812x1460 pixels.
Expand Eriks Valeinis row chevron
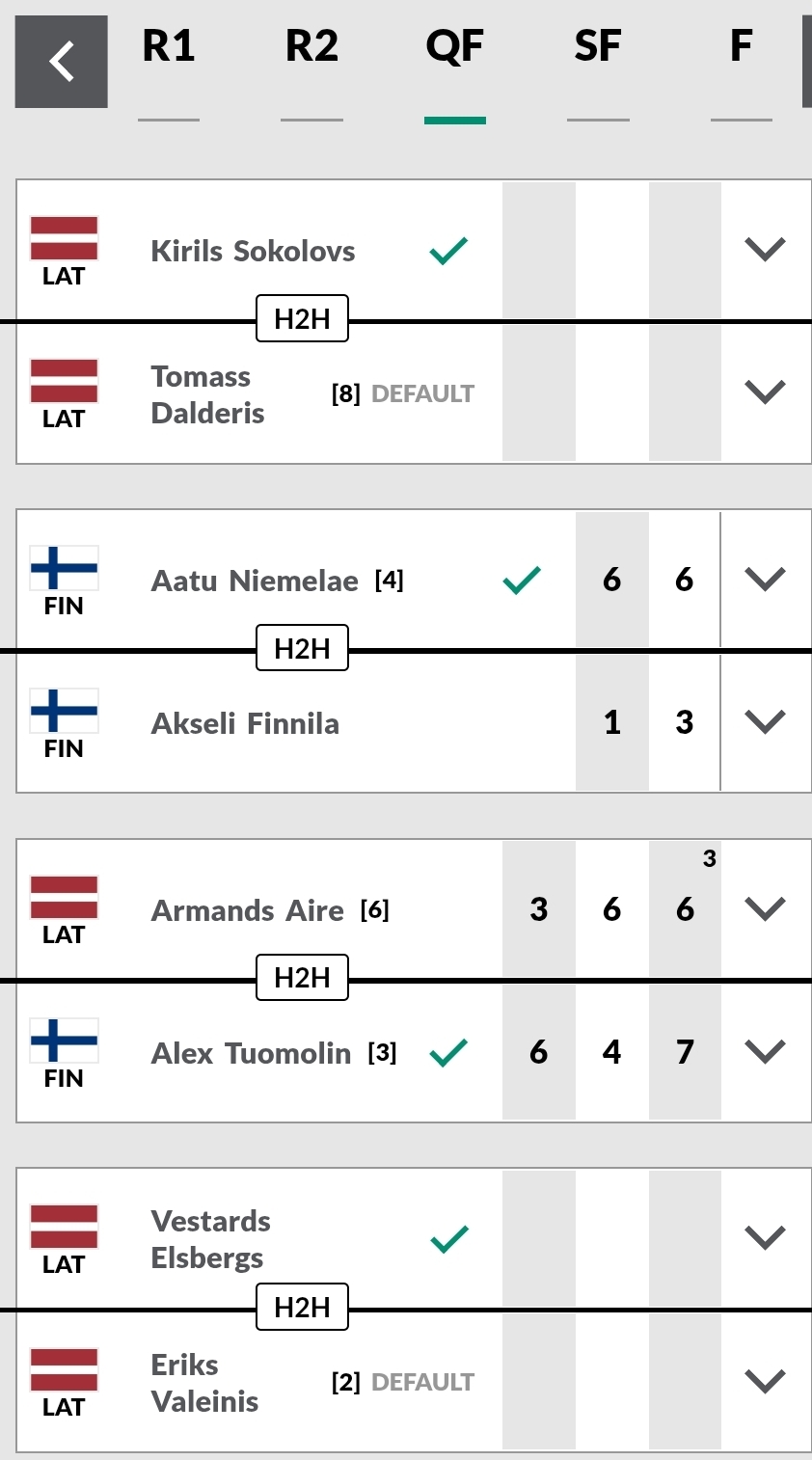point(766,1382)
